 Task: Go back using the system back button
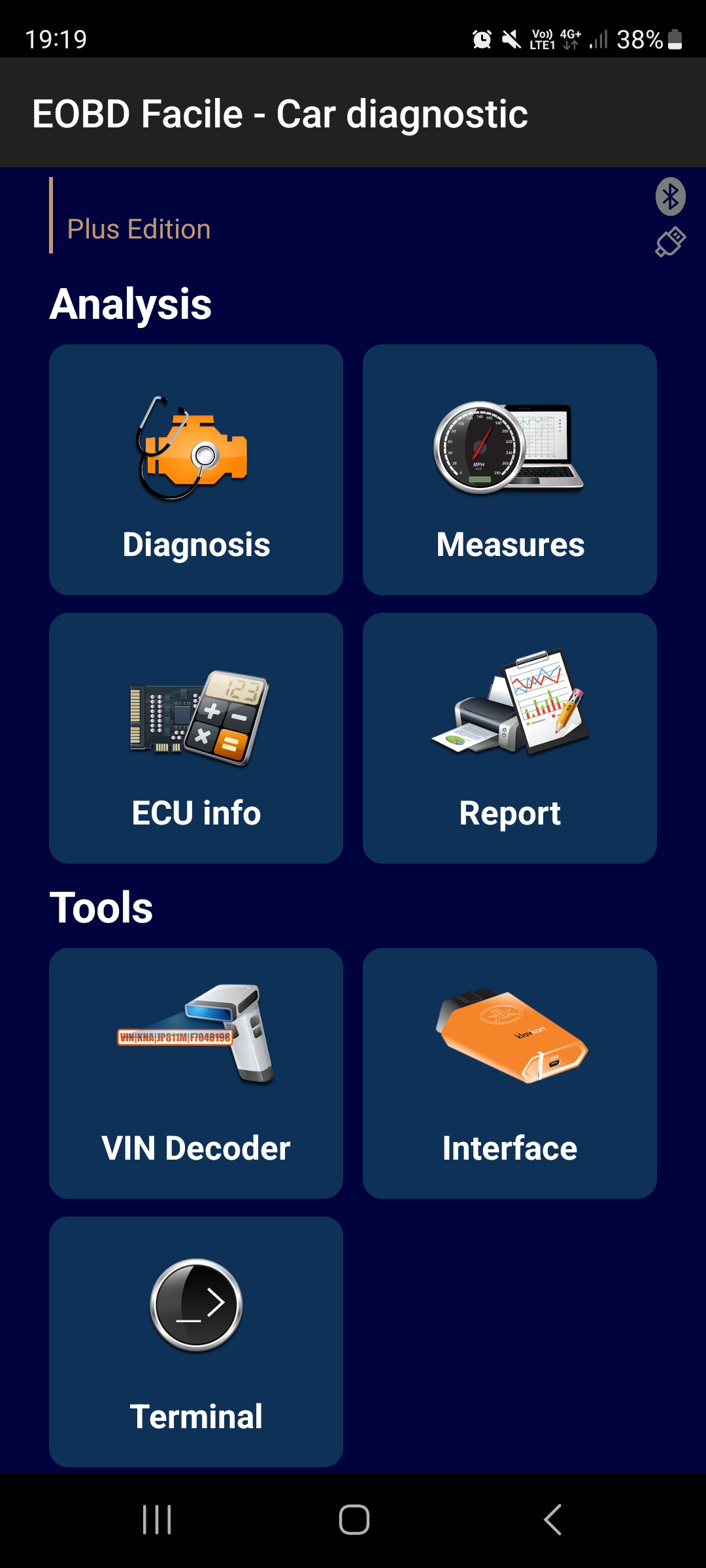[552, 1520]
